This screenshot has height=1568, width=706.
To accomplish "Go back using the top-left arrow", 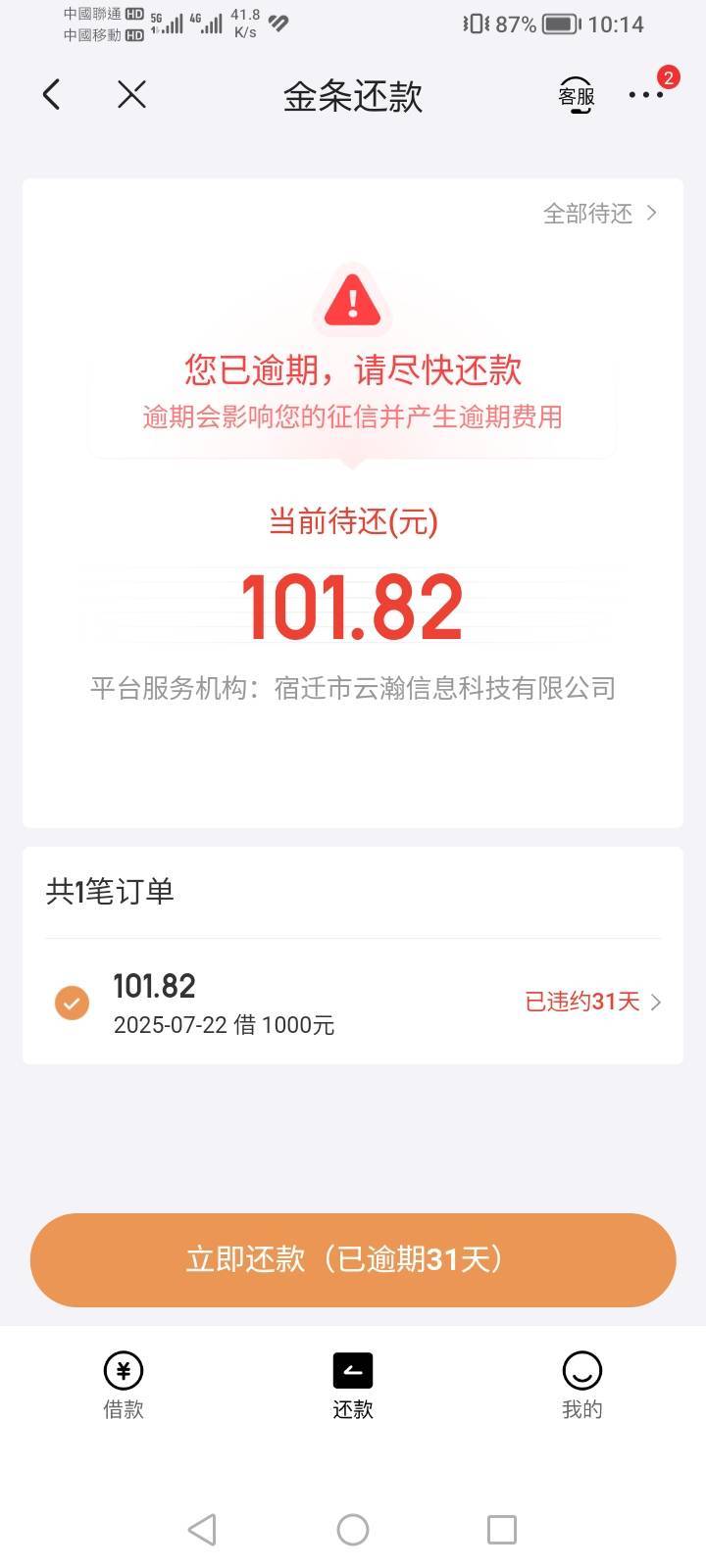I will pyautogui.click(x=52, y=95).
